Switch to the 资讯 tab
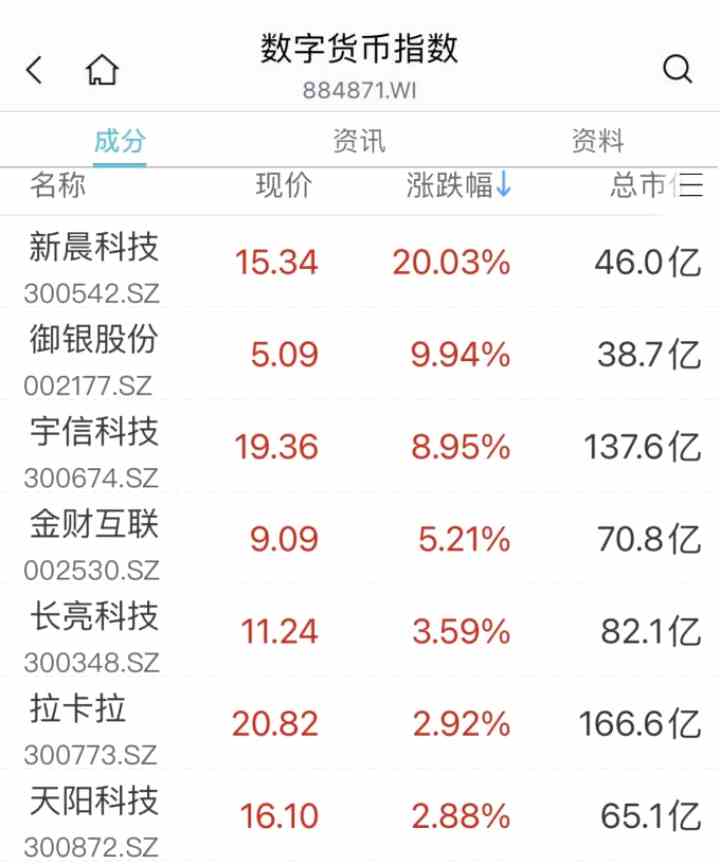 (359, 141)
